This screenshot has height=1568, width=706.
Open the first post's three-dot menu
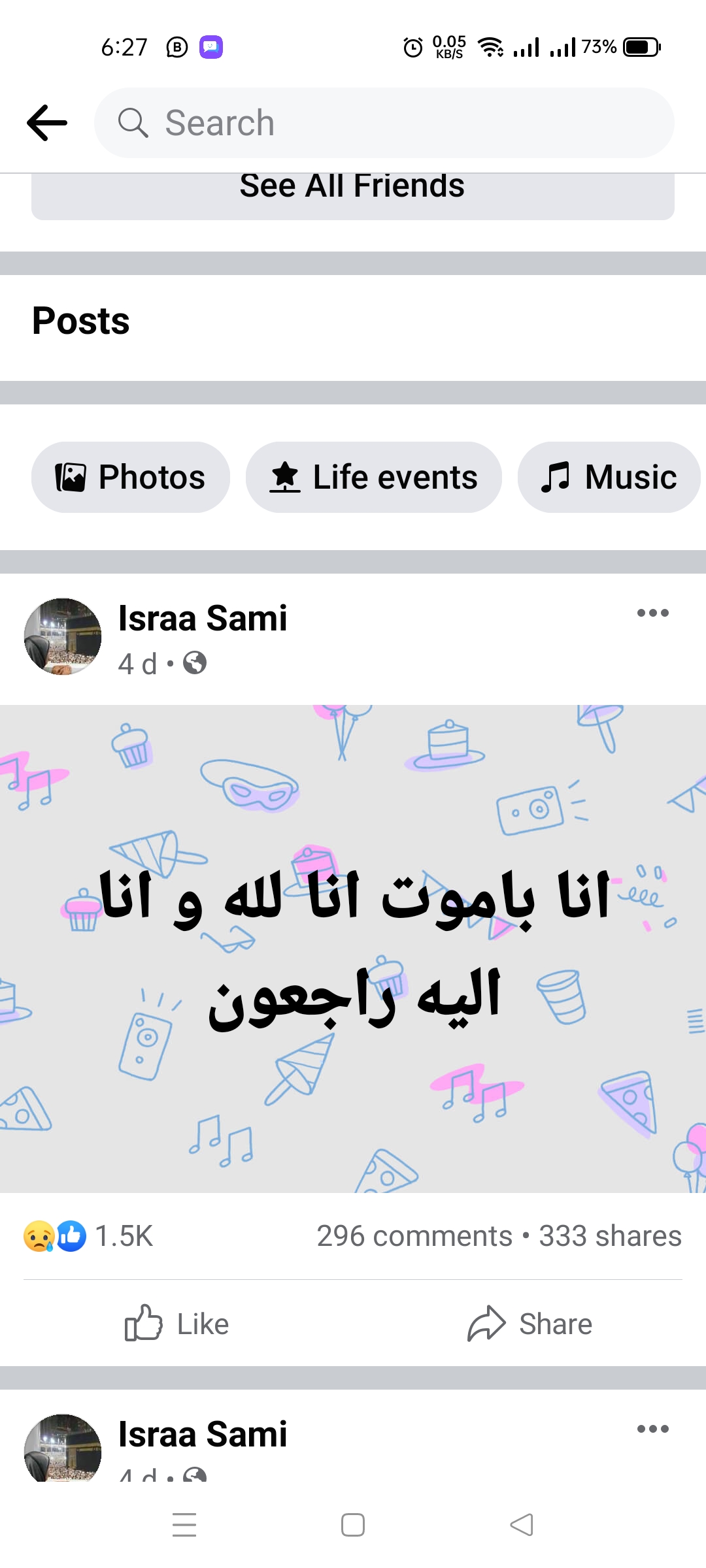coord(652,613)
